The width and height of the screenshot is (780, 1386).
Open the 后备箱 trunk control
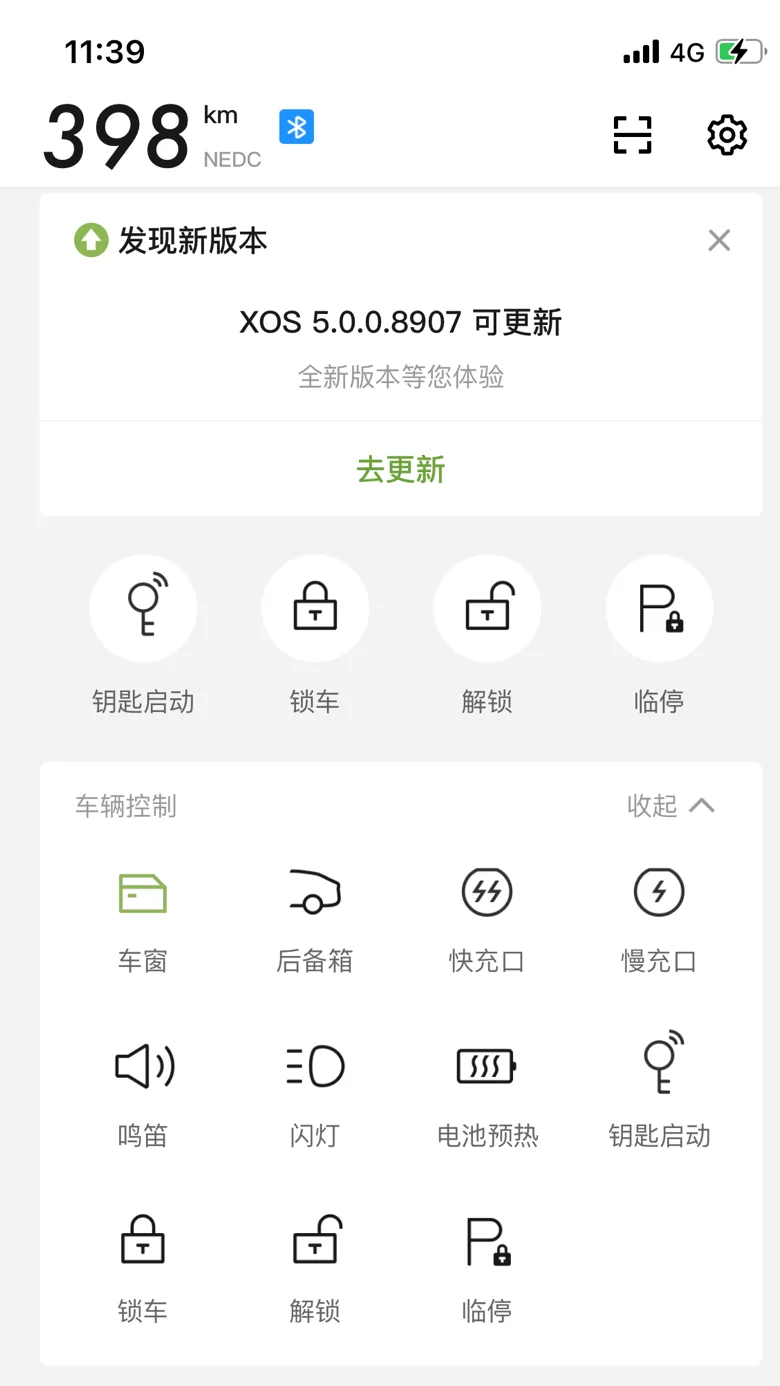coord(315,918)
